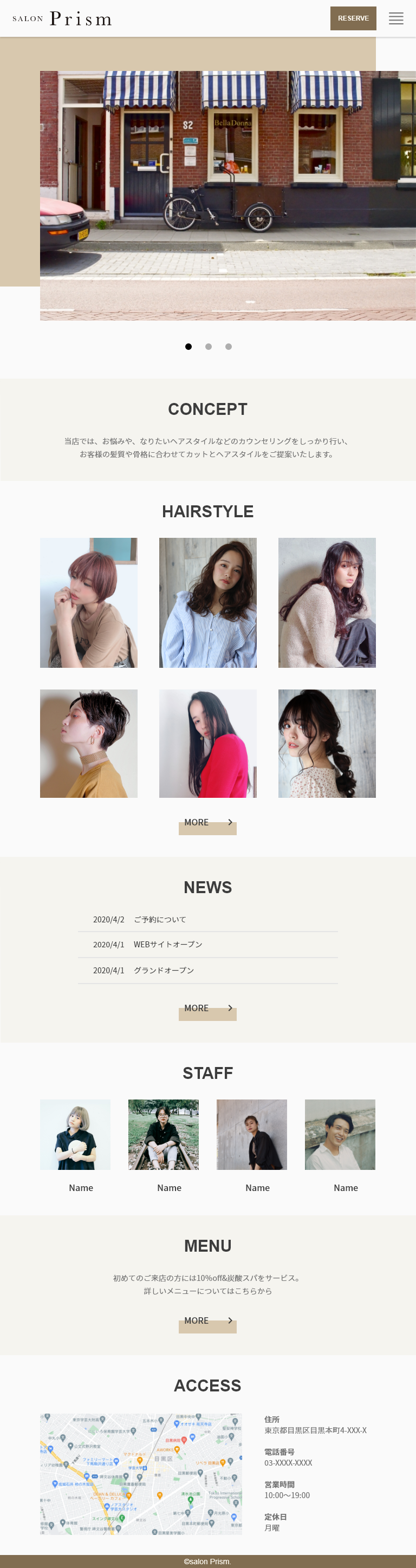View the hairstyle with striped blue shirt
The image size is (416, 1568).
(x=207, y=602)
